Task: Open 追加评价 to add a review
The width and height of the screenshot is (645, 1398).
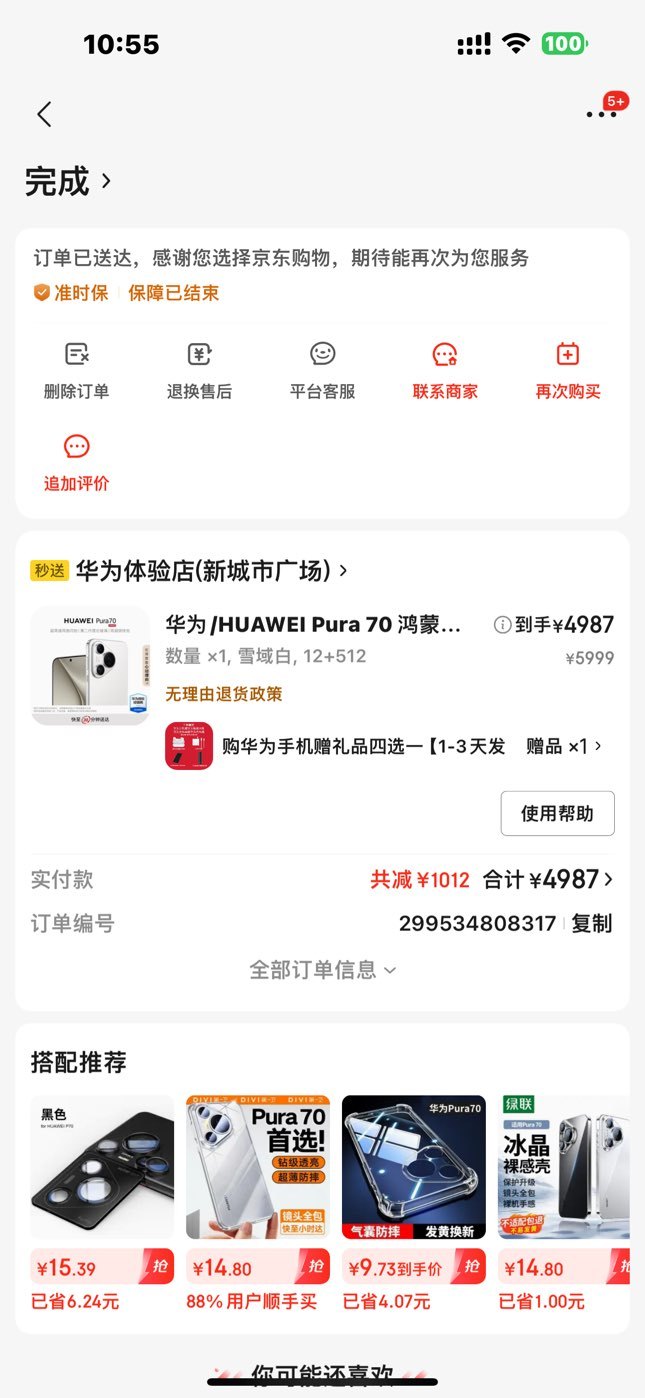Action: coord(77,463)
